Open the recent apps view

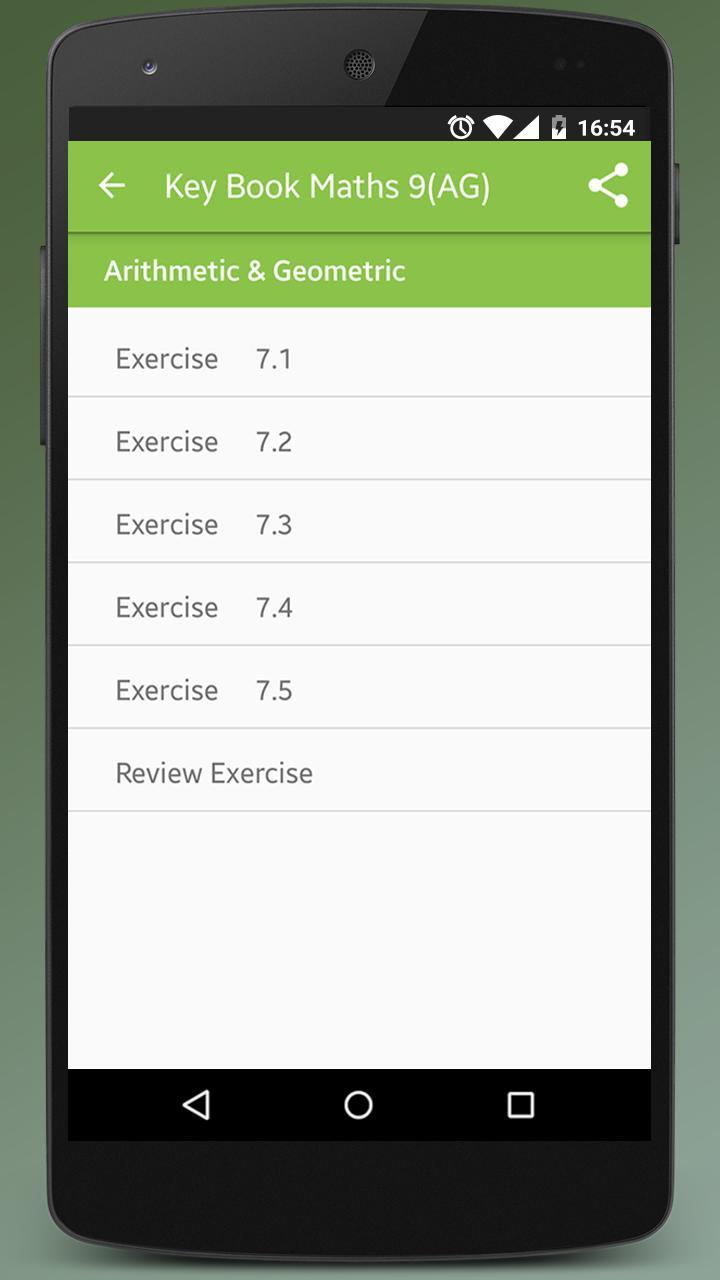pyautogui.click(x=521, y=1104)
